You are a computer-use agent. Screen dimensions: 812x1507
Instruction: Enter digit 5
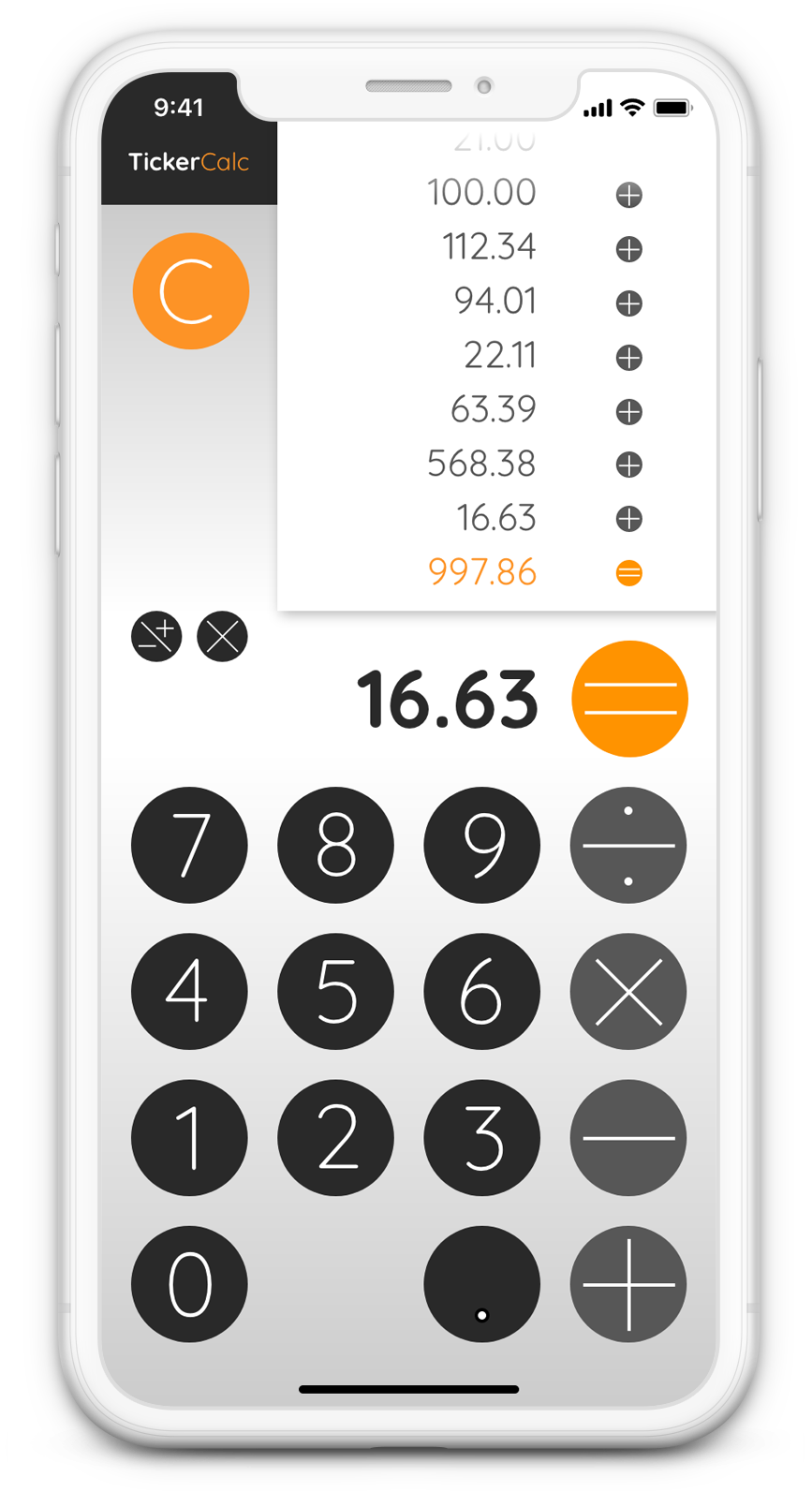click(x=335, y=991)
